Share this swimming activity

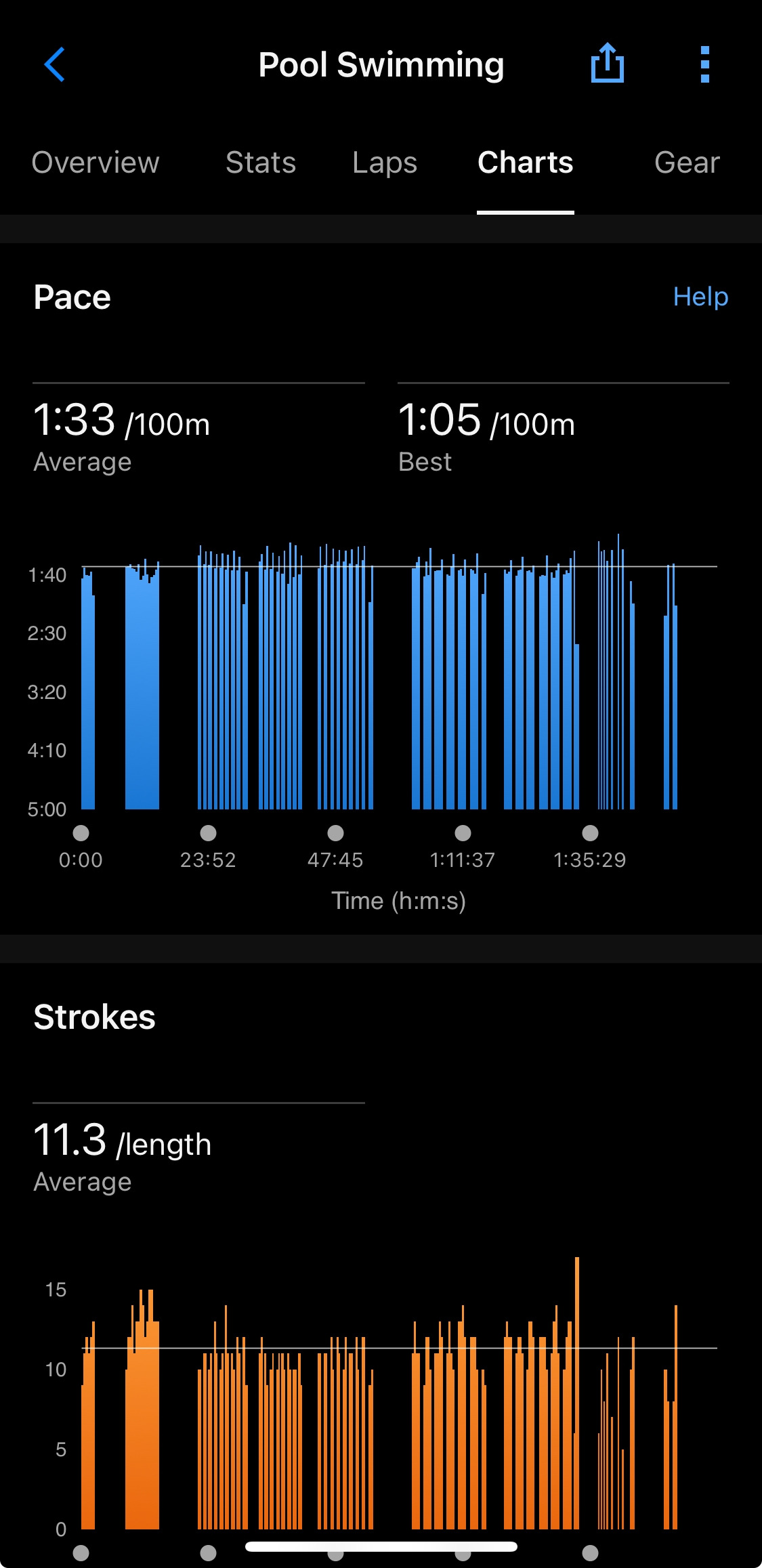607,64
